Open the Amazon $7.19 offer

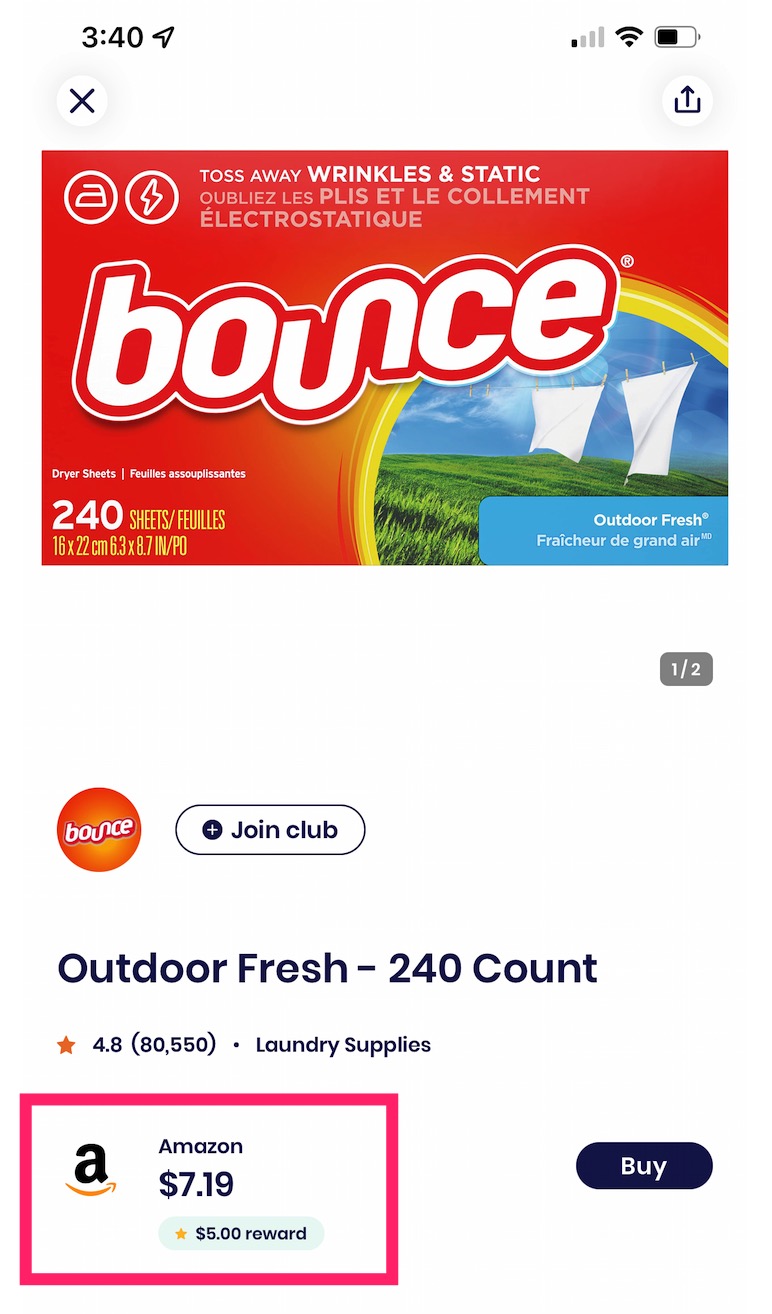coord(210,1187)
